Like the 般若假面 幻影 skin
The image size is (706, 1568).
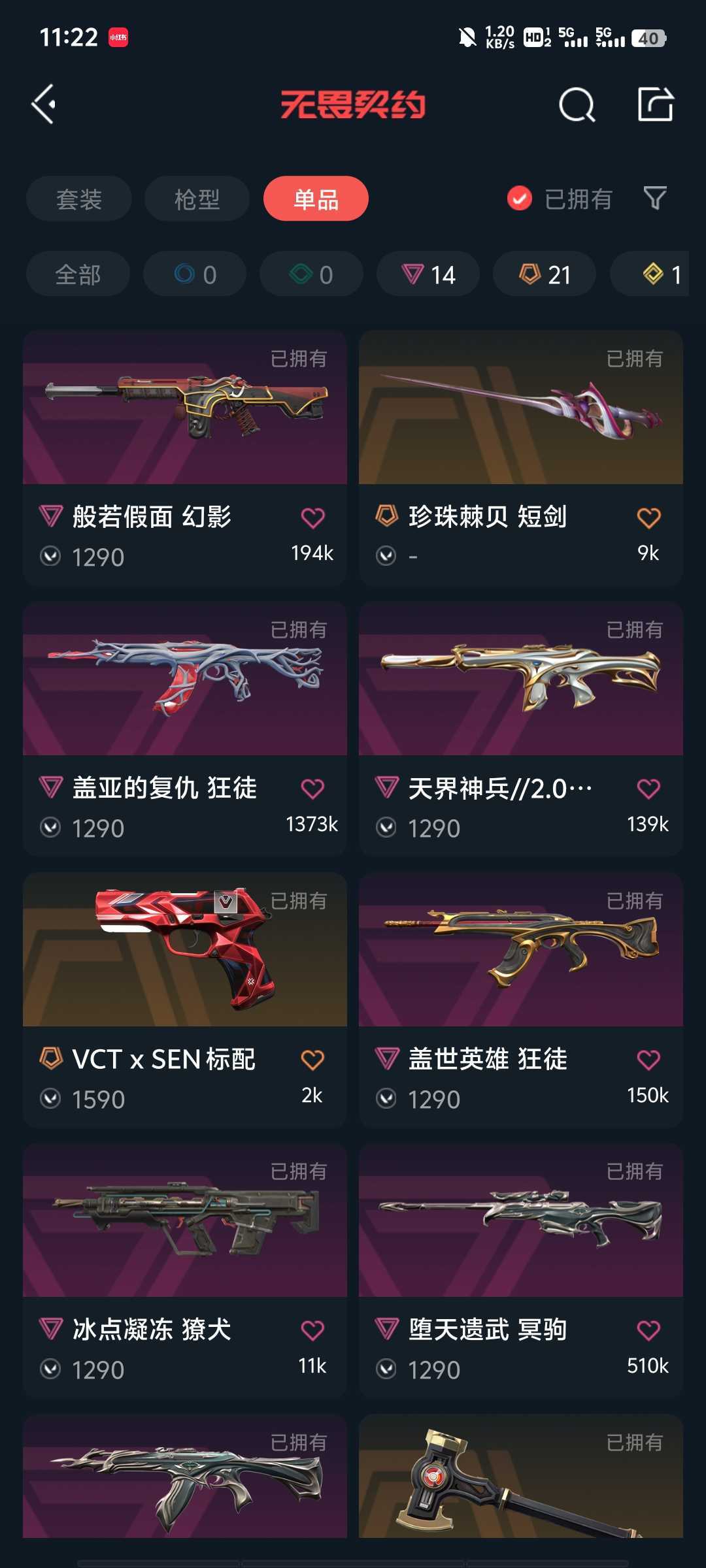312,518
